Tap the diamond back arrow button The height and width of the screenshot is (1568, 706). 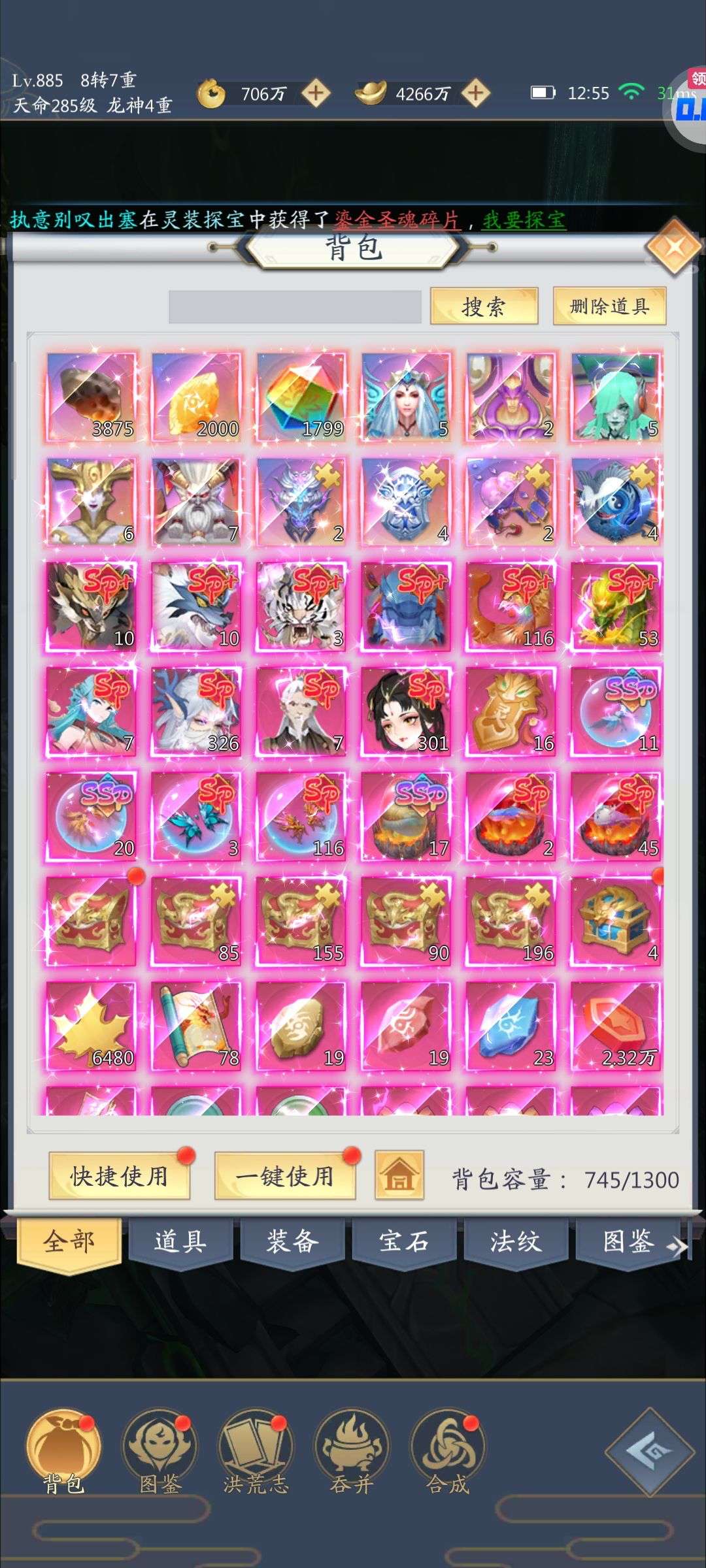point(649,1452)
